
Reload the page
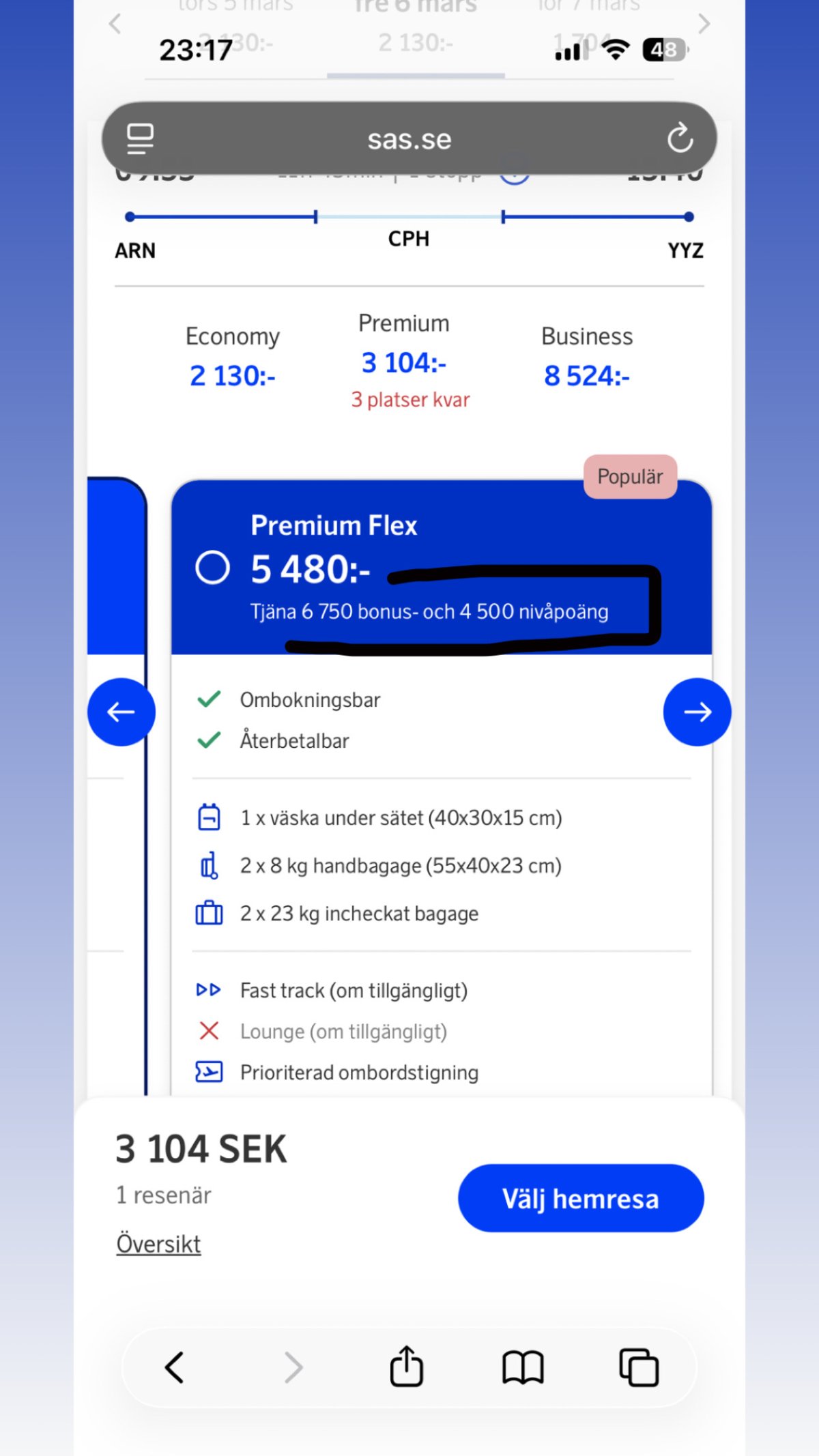[679, 139]
